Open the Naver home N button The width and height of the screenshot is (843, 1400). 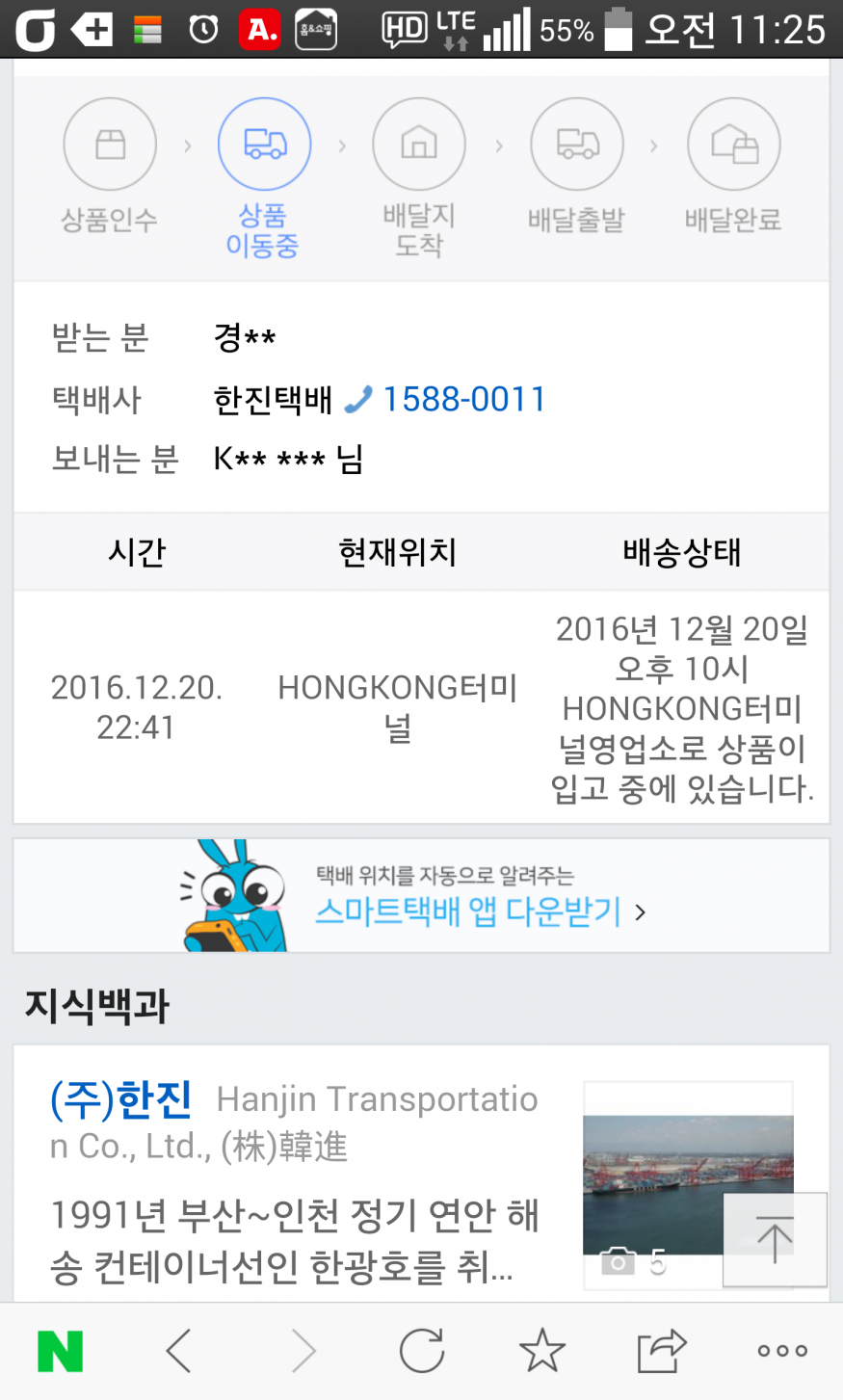coord(60,1351)
